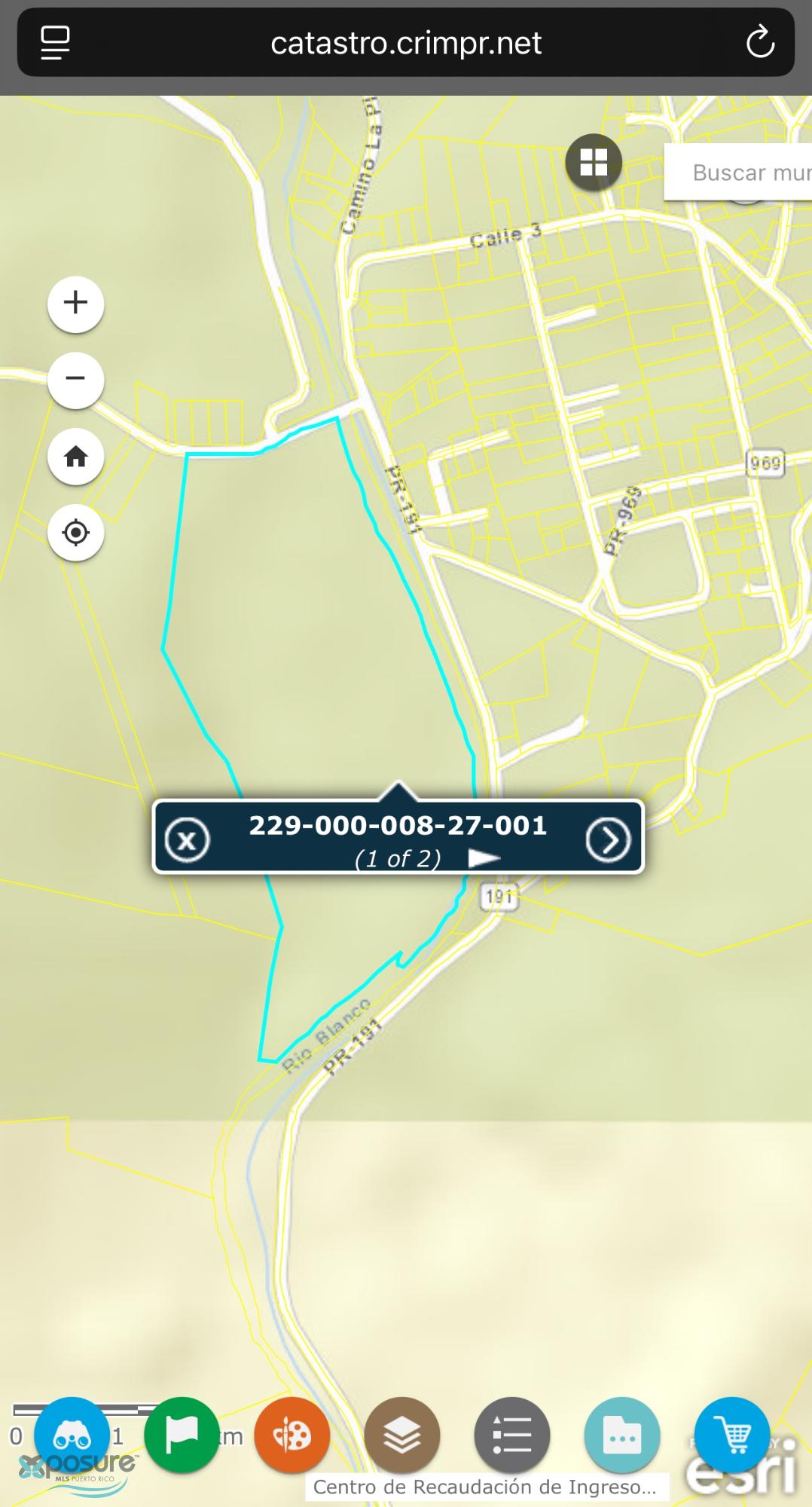
Task: Open the folder files tool
Action: coord(622,1435)
